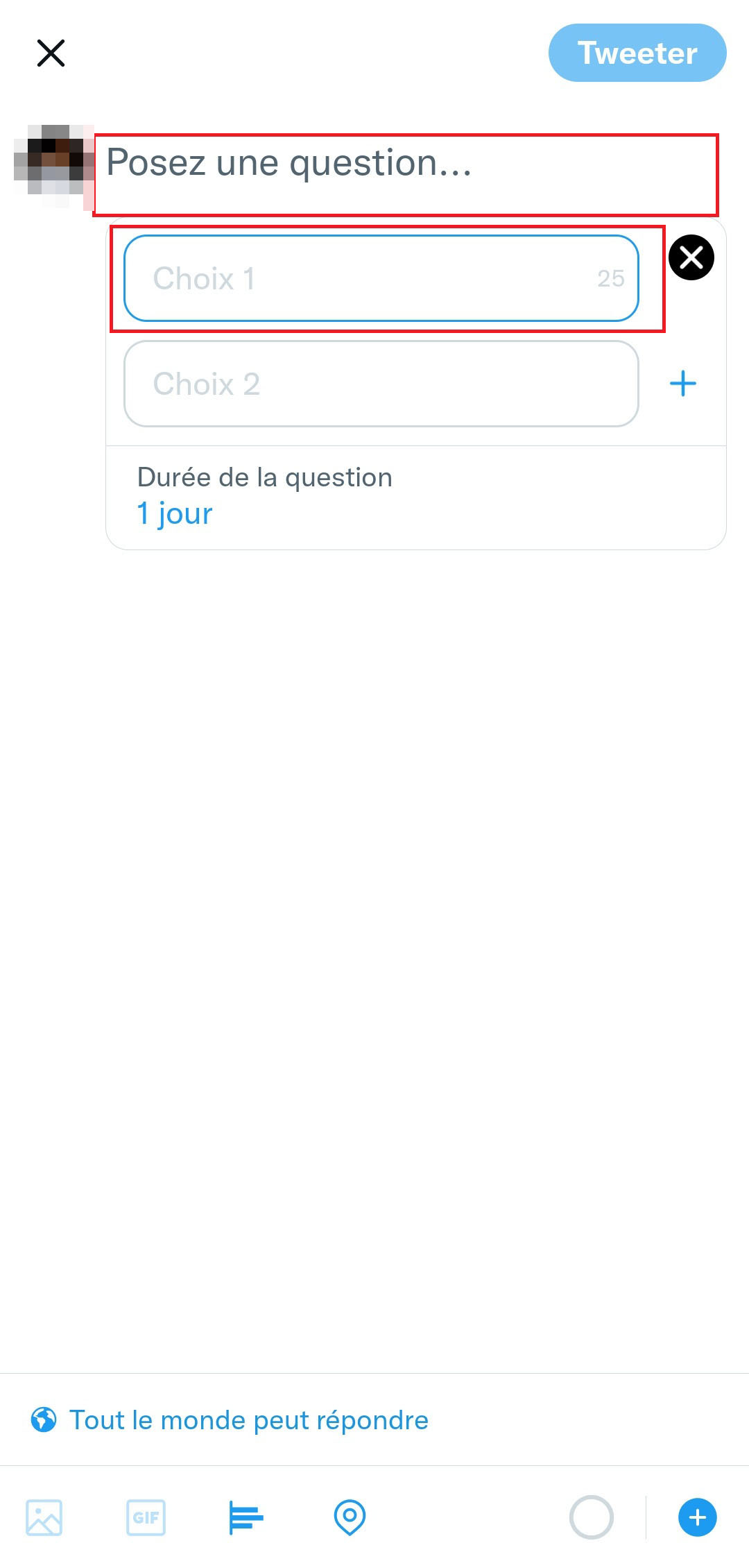Viewport: 749px width, 1568px height.
Task: Change poll duration from 1 jour
Action: pyautogui.click(x=175, y=513)
